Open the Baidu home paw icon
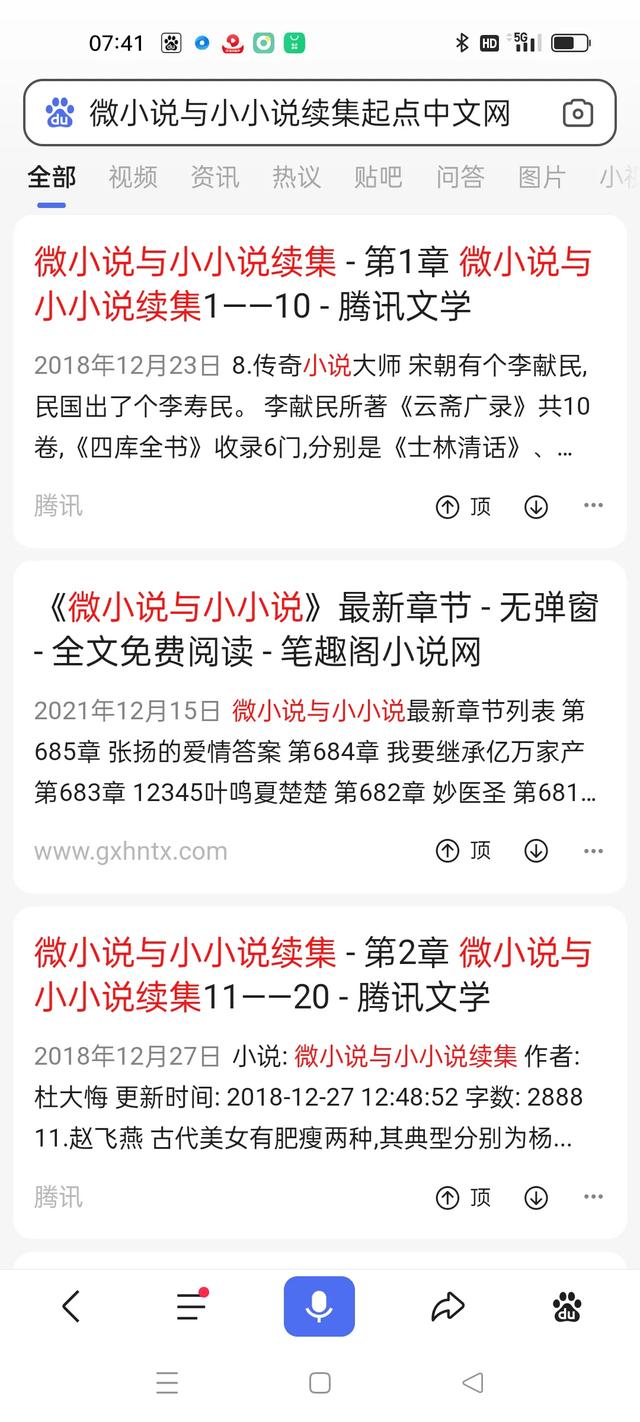This screenshot has width=640, height=1422. tap(567, 1306)
